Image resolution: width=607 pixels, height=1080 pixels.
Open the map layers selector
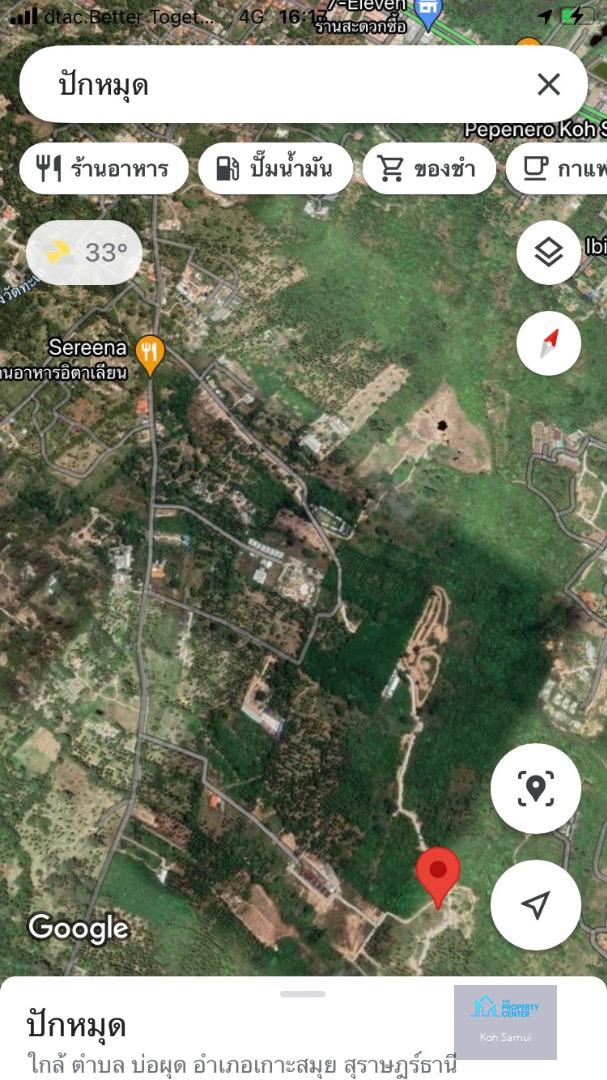pos(548,252)
